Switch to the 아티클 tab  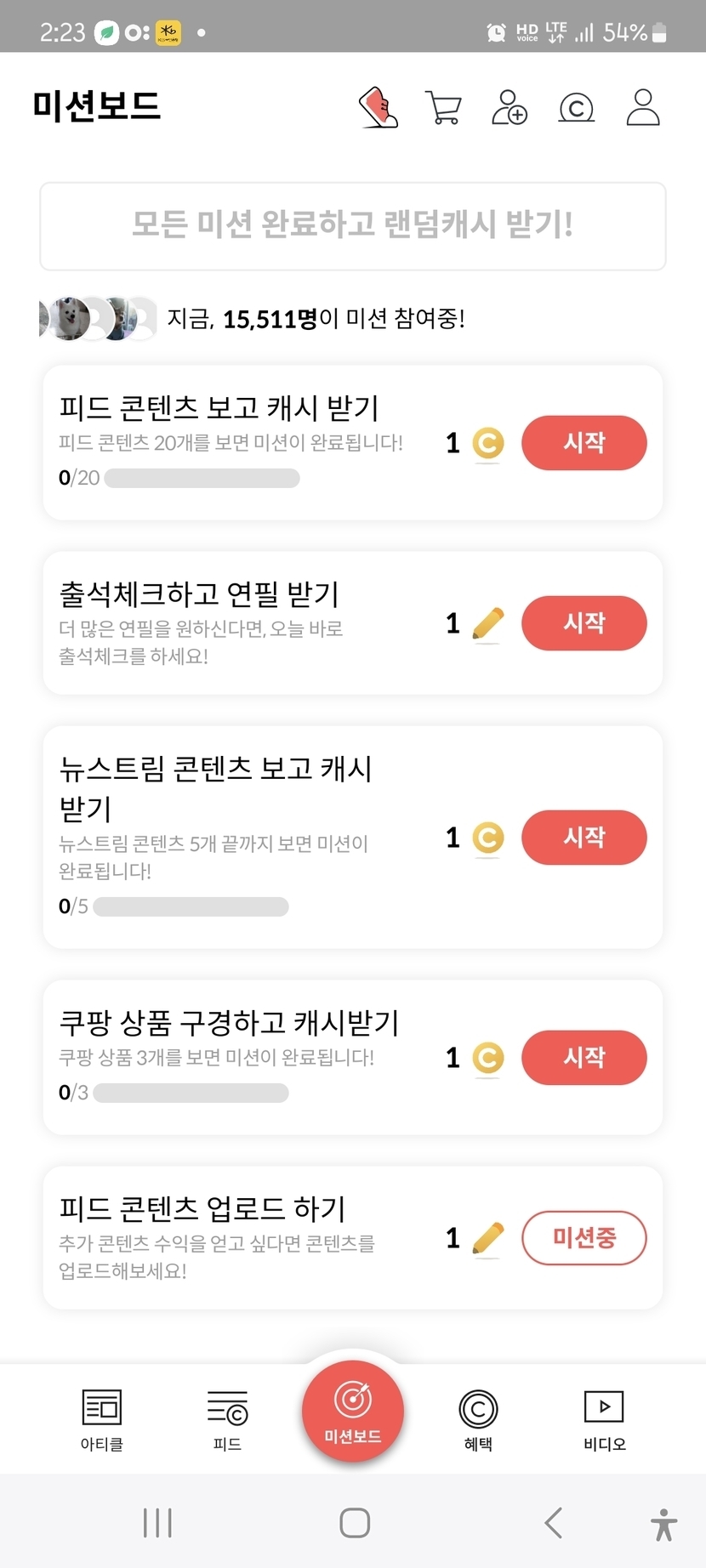[x=102, y=1418]
